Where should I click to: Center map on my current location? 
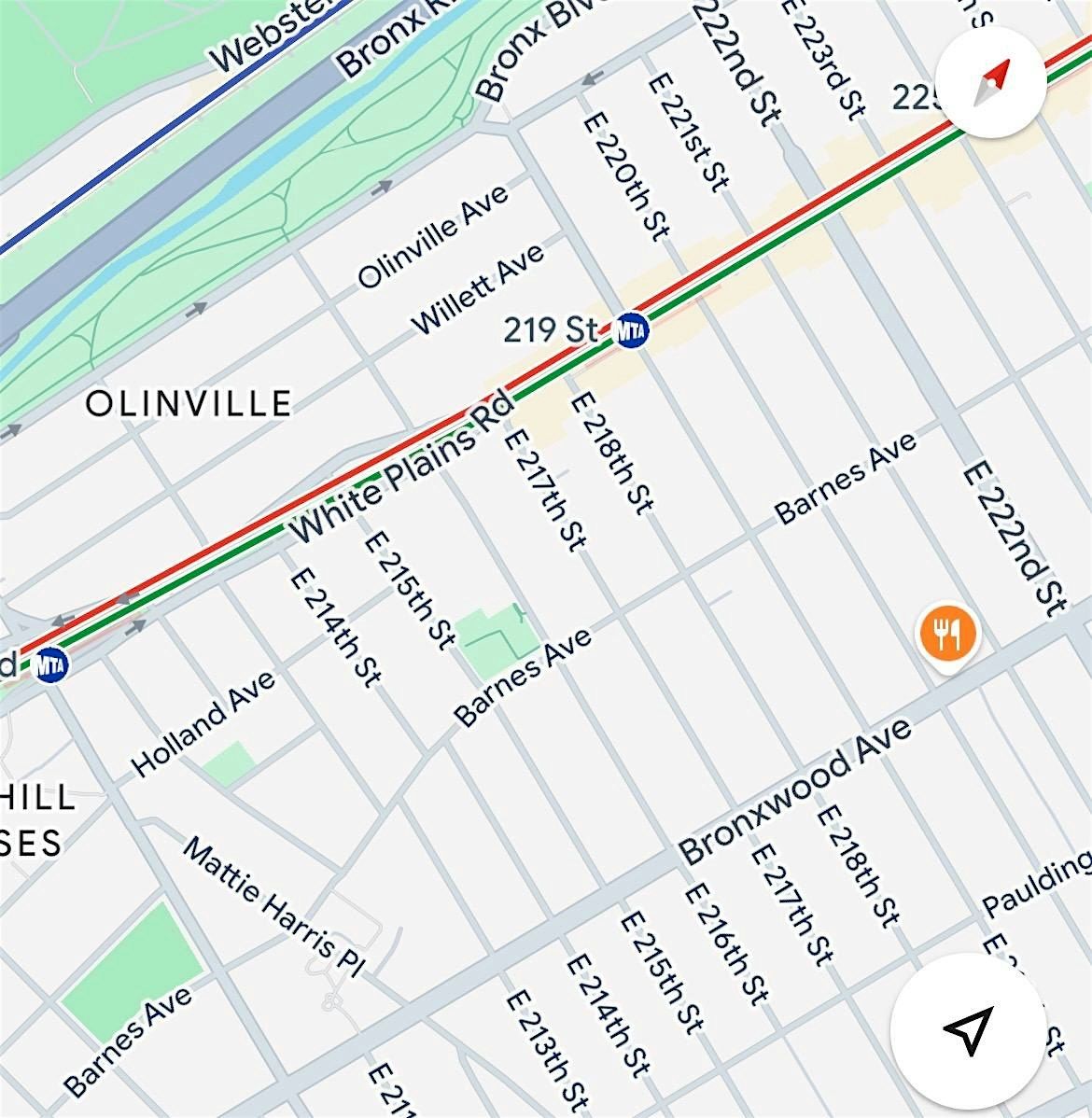(966, 1029)
